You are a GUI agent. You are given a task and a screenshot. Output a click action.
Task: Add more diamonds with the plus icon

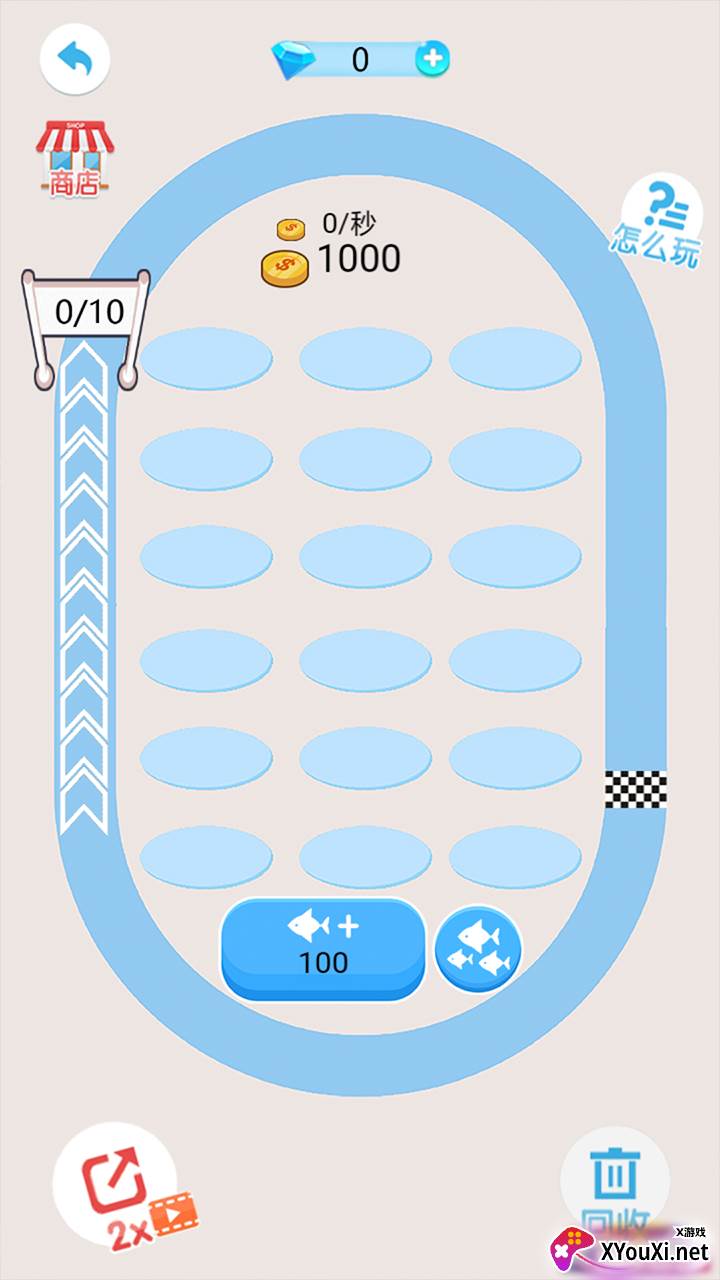pyautogui.click(x=433, y=59)
